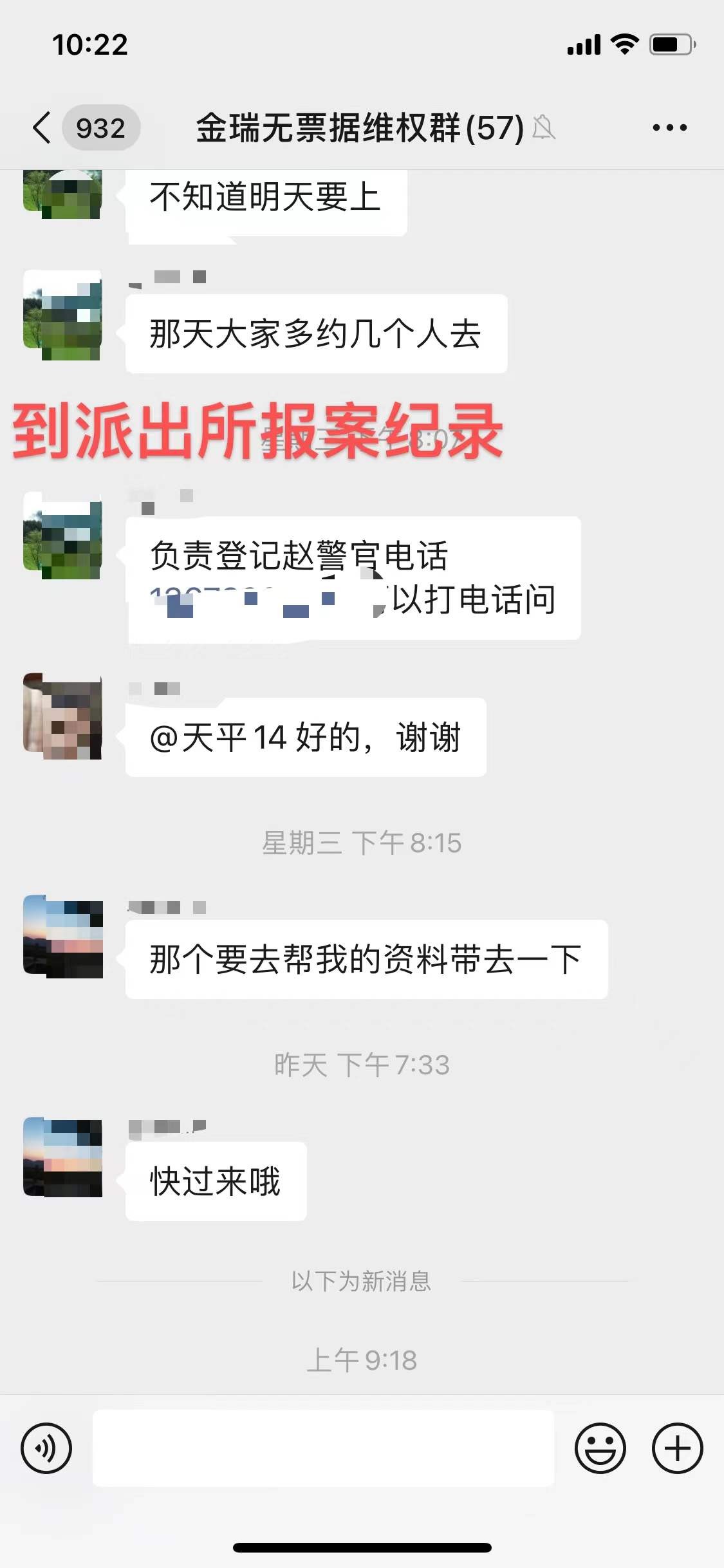View profile of sender of 负责登记赵警官电话

[x=62, y=536]
